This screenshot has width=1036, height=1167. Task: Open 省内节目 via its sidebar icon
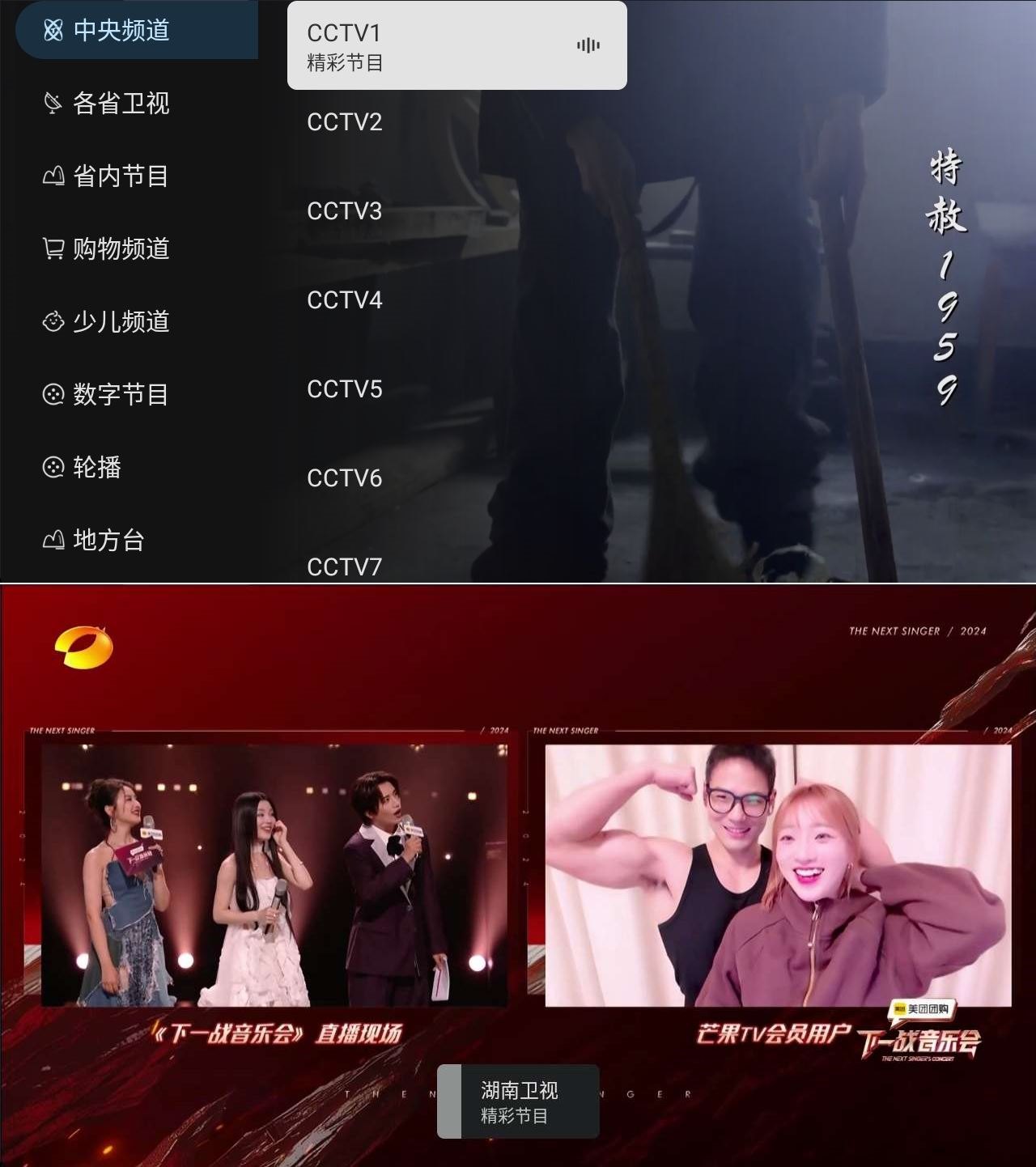point(52,176)
